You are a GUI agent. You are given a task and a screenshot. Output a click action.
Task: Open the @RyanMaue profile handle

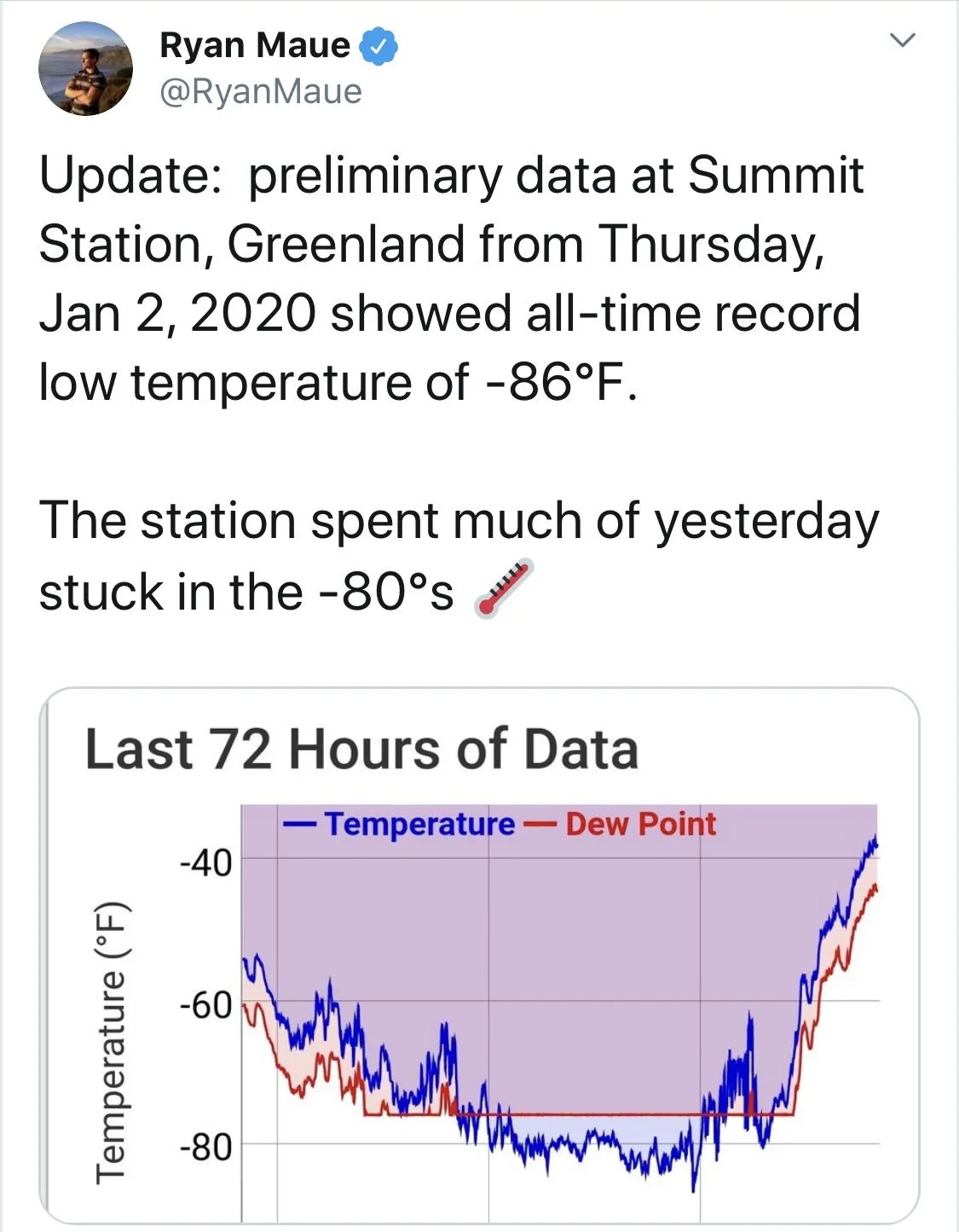coord(260,91)
